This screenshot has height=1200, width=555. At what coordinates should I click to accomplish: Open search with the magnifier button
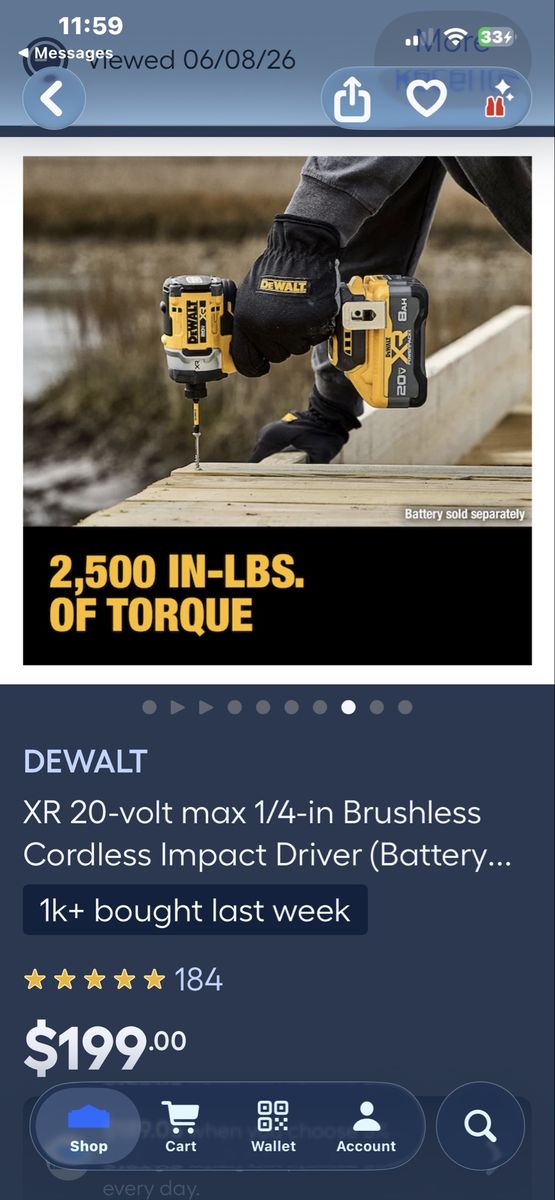[480, 1126]
